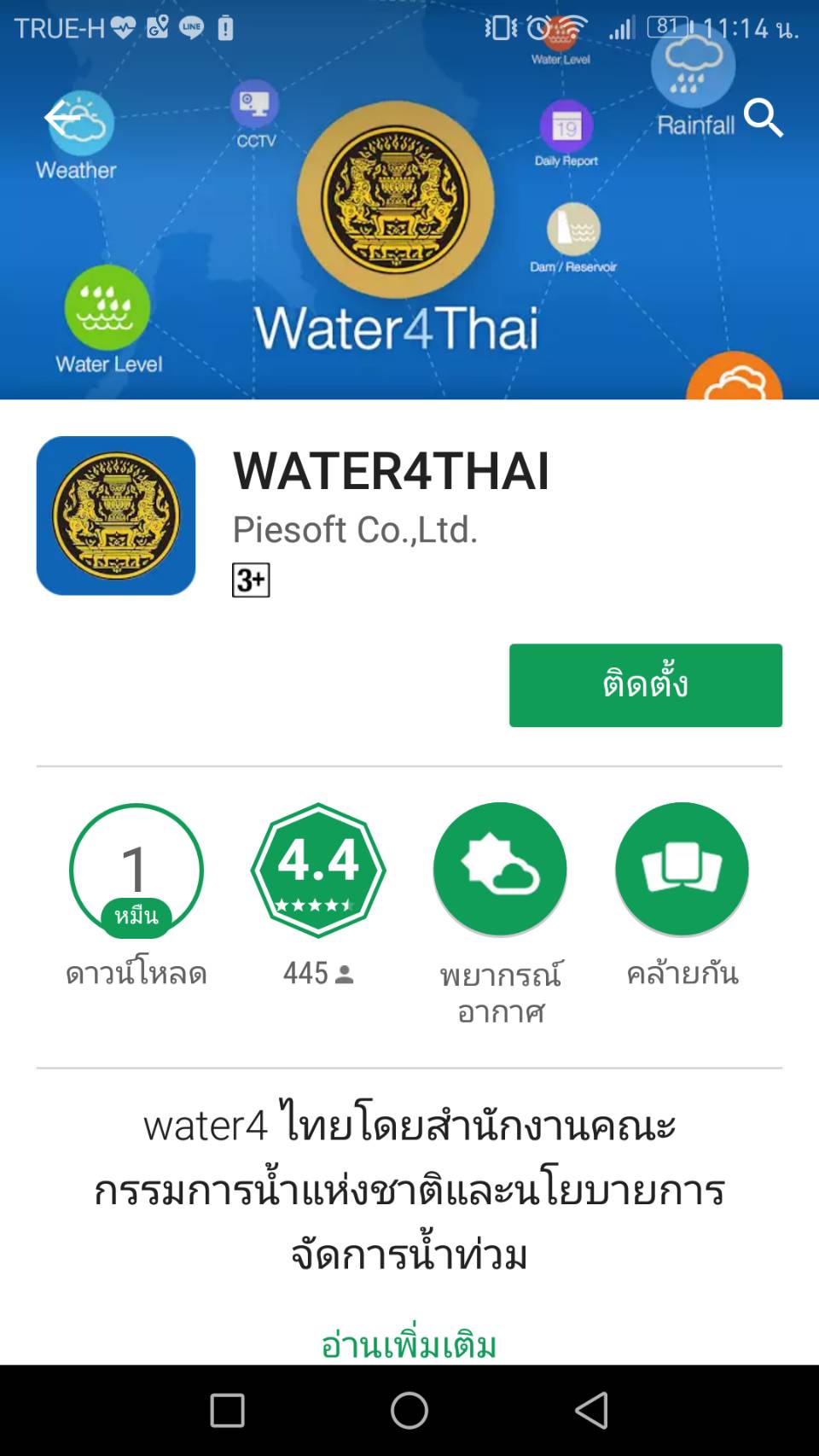The width and height of the screenshot is (819, 1456).
Task: Open developer Piesoft Co.,Ltd. page
Action: (355, 530)
